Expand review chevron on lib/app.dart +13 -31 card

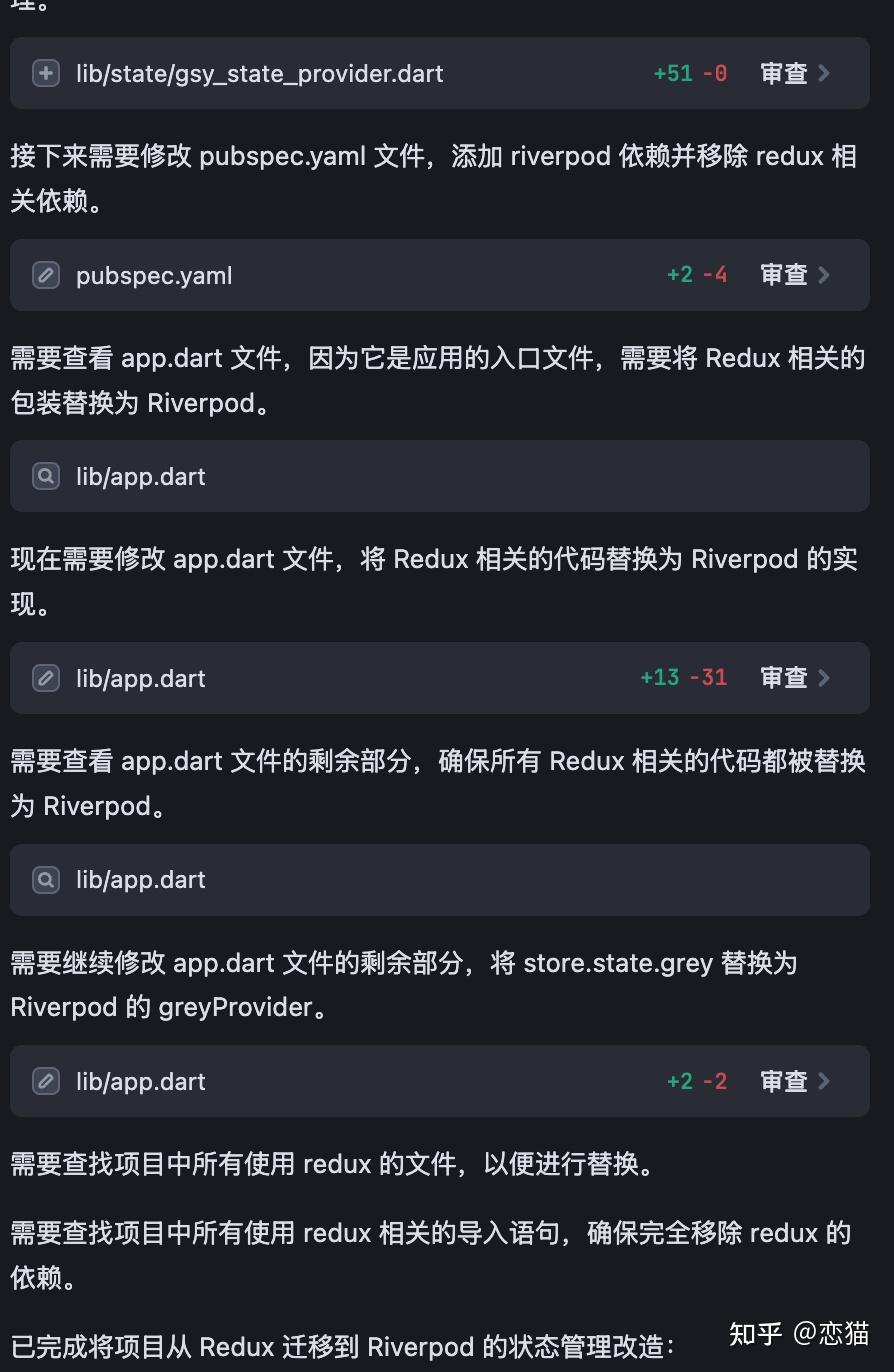coord(826,678)
